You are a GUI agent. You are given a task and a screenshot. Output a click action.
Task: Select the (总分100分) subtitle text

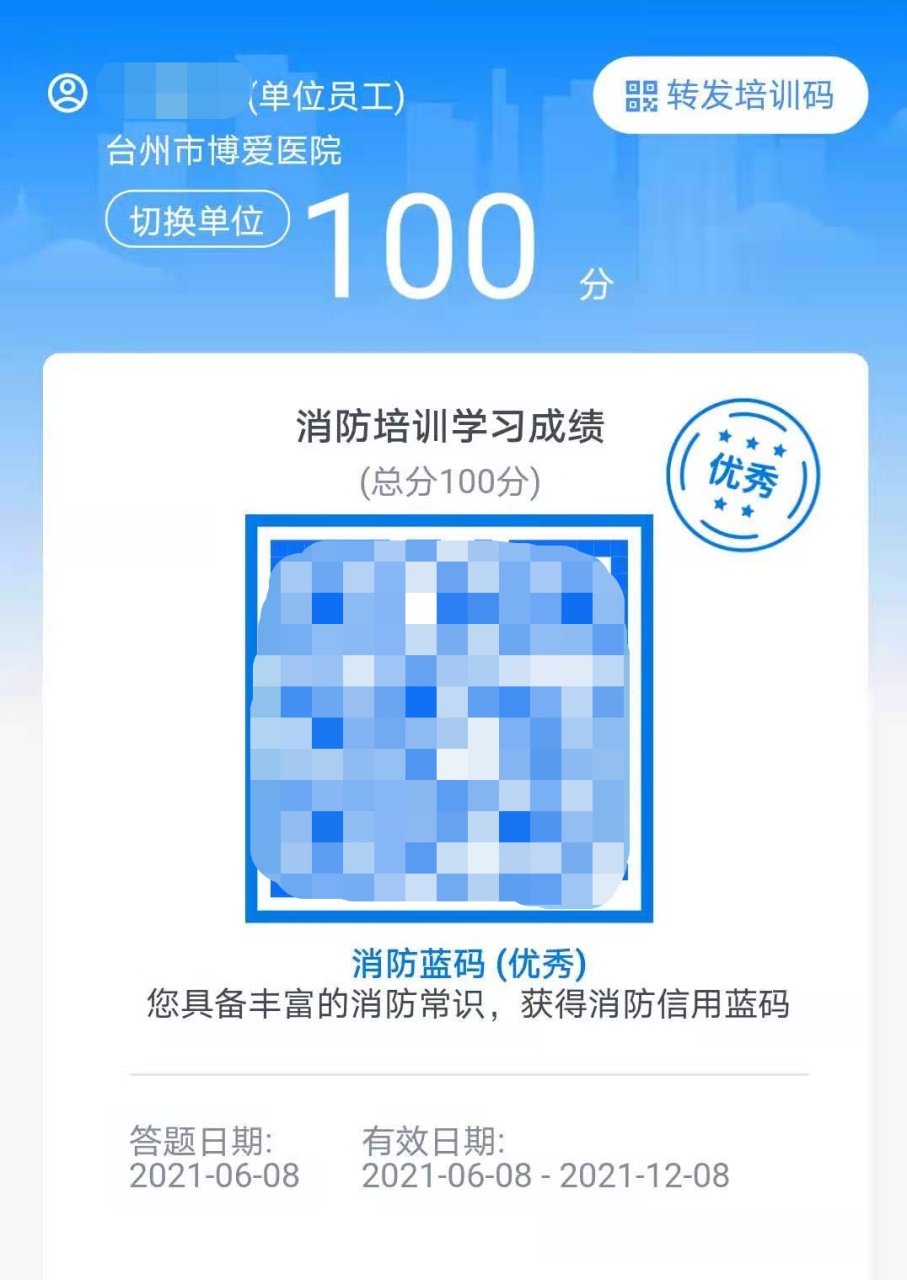pyautogui.click(x=450, y=480)
